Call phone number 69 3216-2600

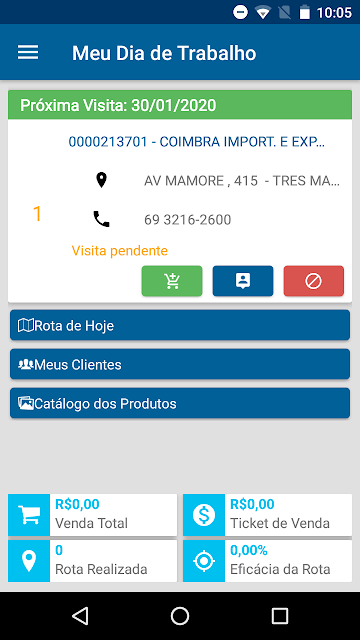click(x=187, y=220)
